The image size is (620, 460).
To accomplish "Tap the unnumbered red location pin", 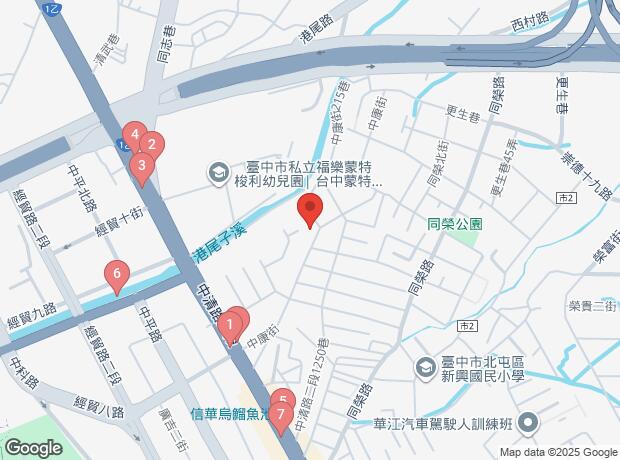I will (x=310, y=210).
